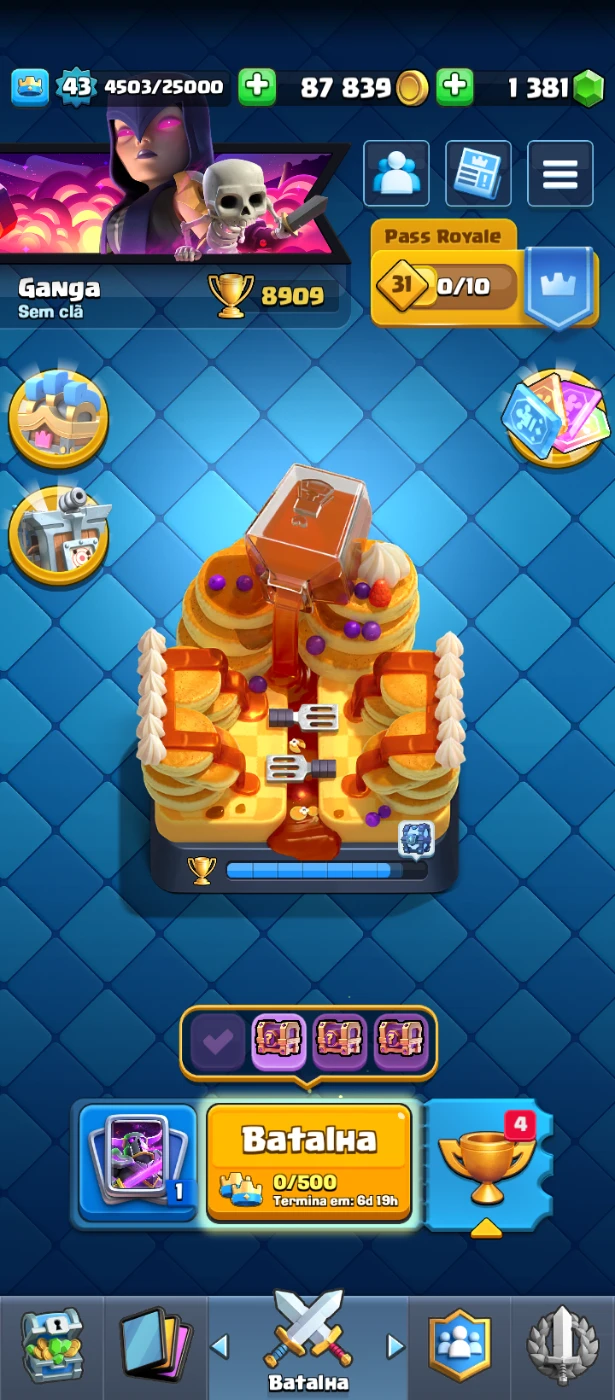
Task: Switch to the sword laurel tab
Action: tap(562, 1345)
